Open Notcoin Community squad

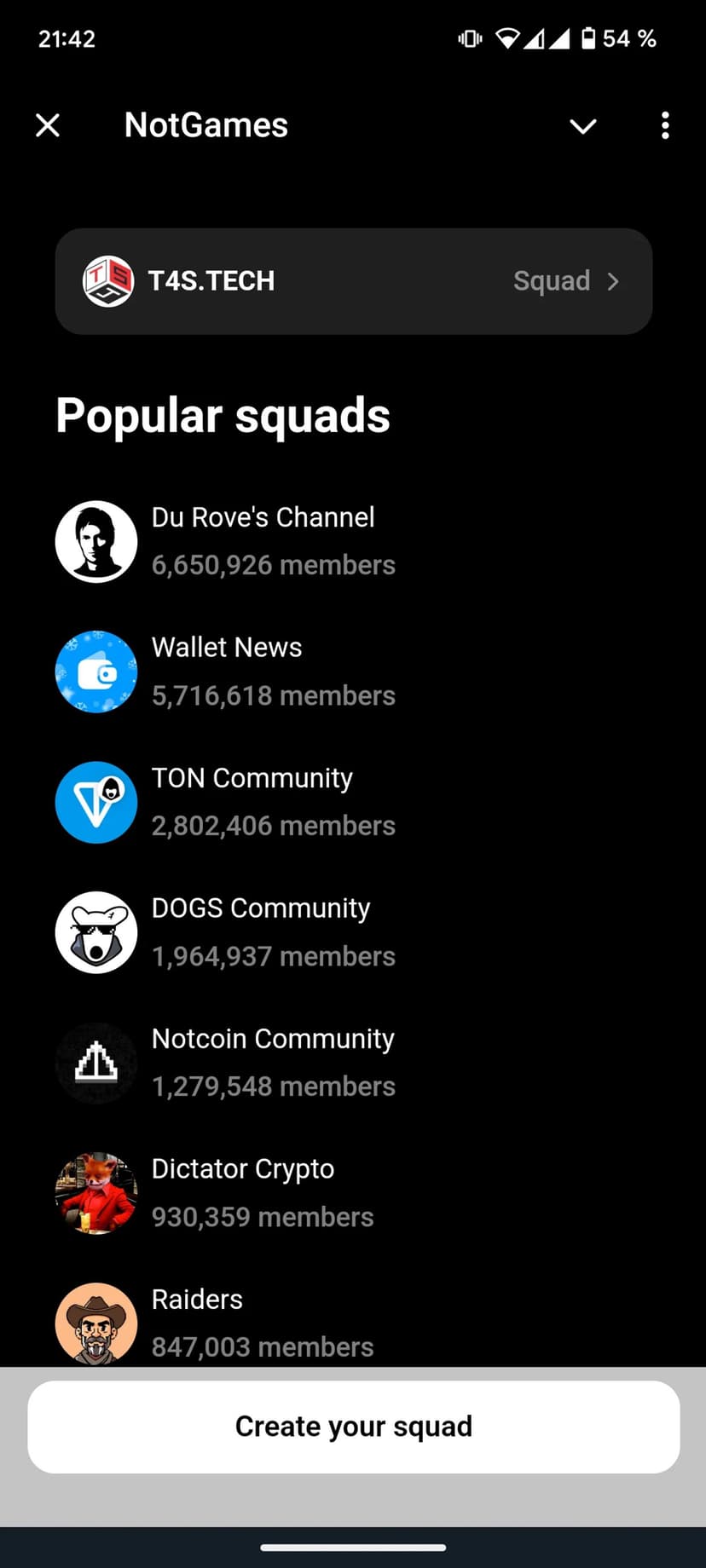(x=272, y=1063)
